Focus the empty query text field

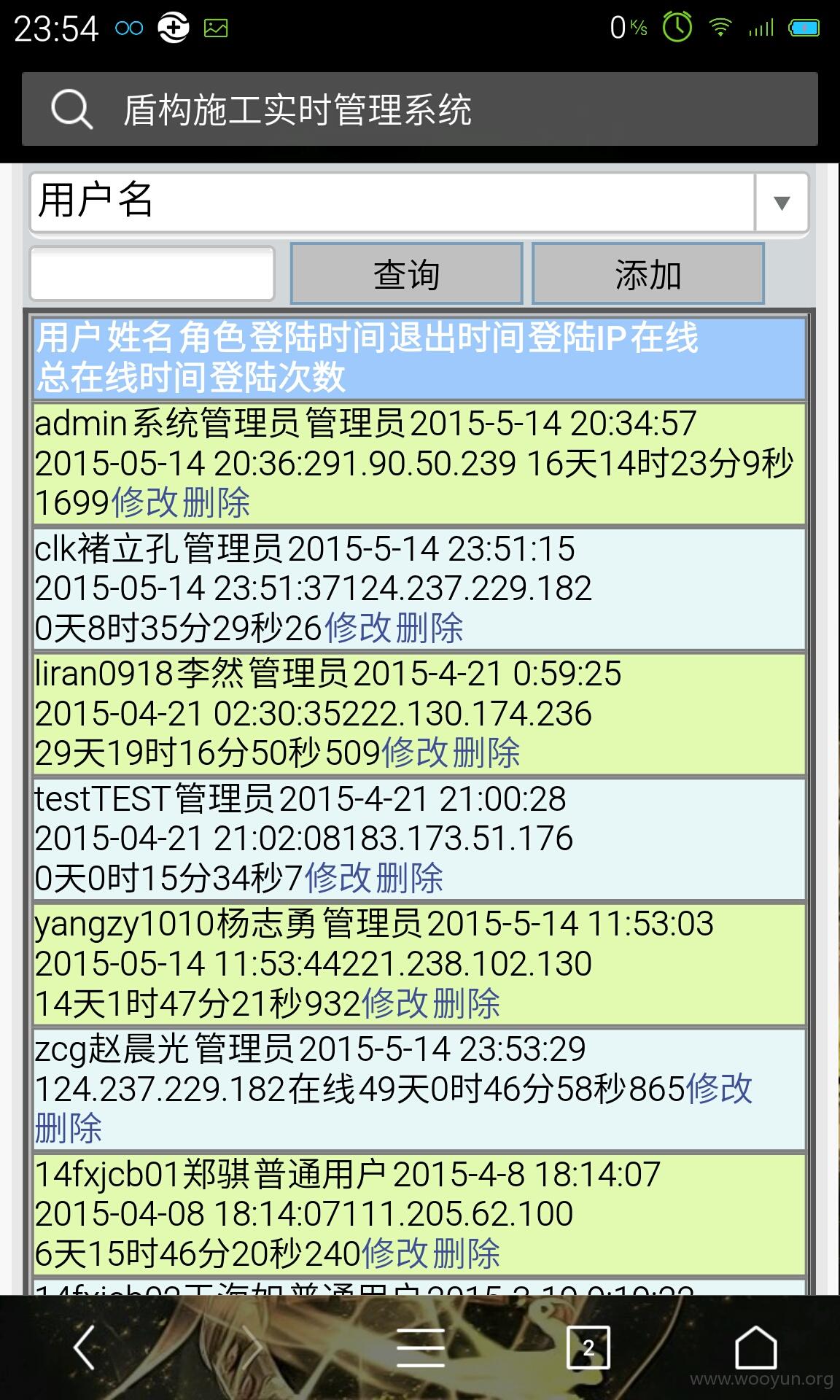(x=152, y=273)
